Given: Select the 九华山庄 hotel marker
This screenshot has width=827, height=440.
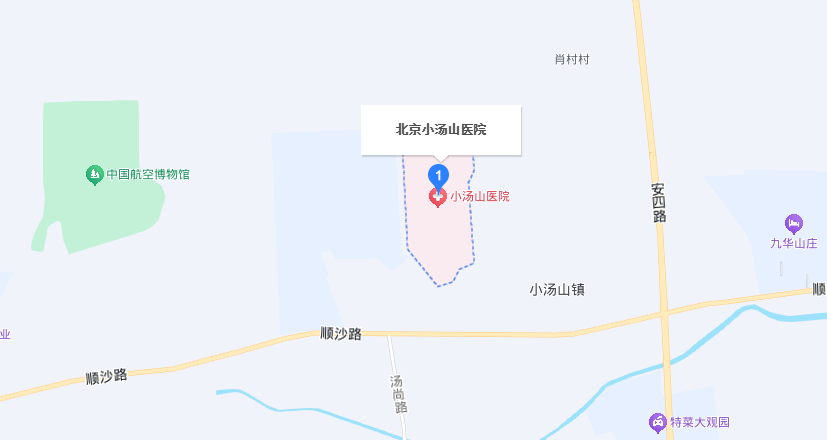Looking at the screenshot, I should click(794, 222).
